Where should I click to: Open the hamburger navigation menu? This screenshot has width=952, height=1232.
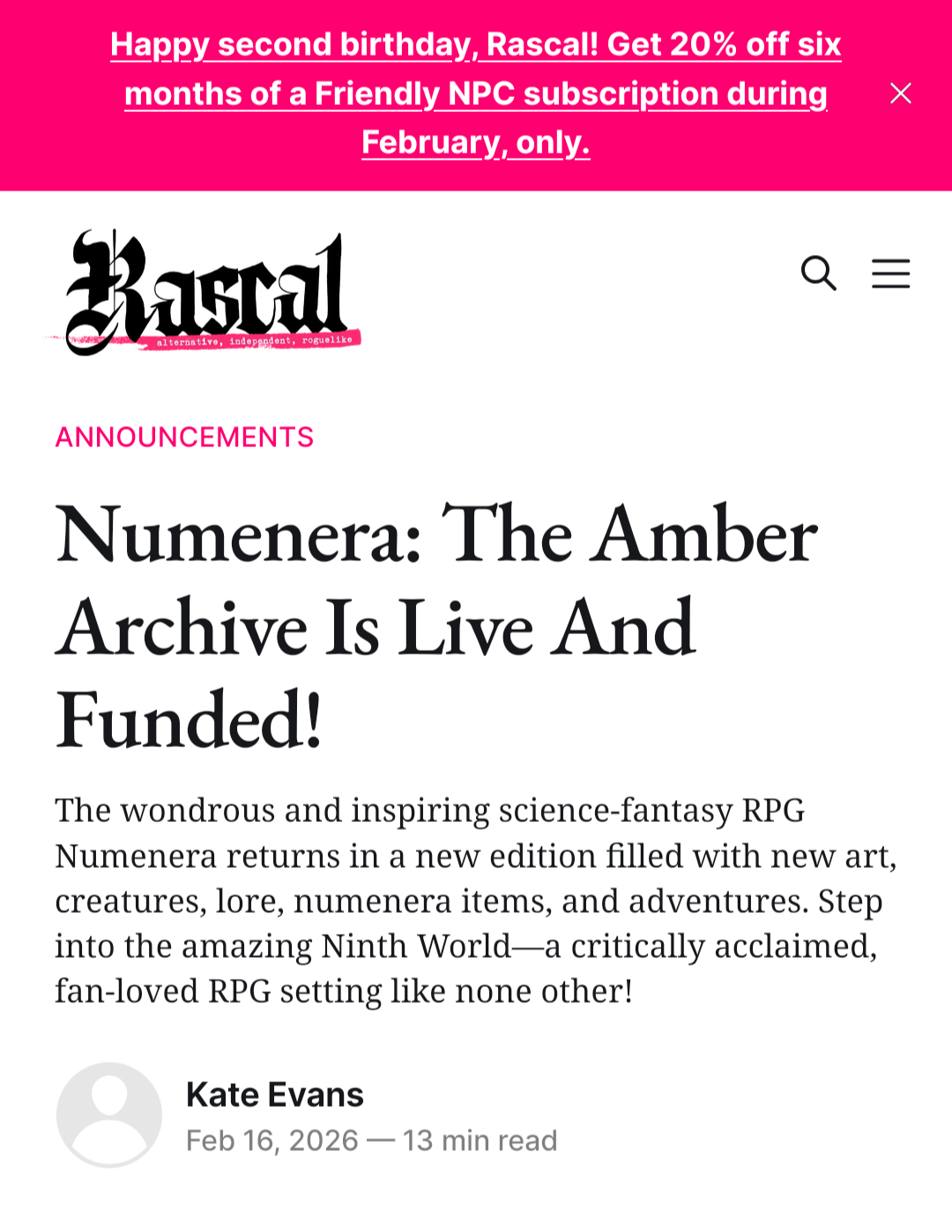(x=890, y=273)
